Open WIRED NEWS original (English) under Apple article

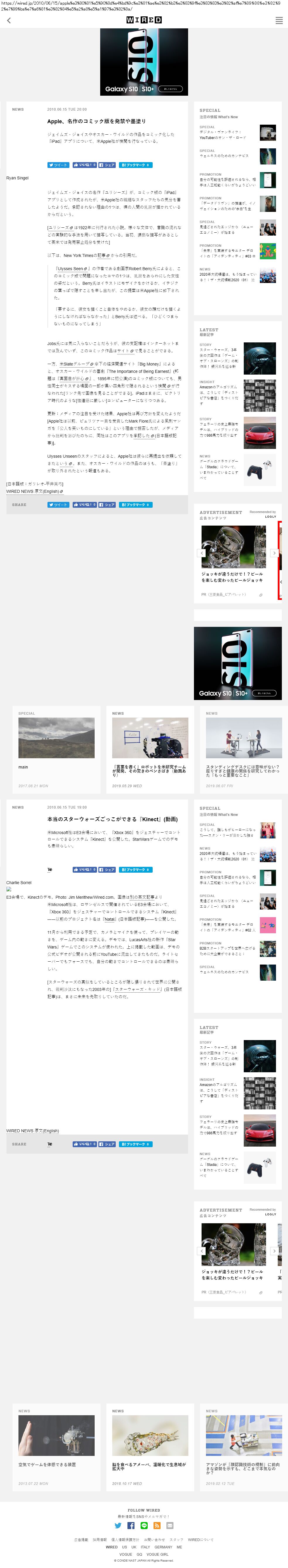coord(34,491)
